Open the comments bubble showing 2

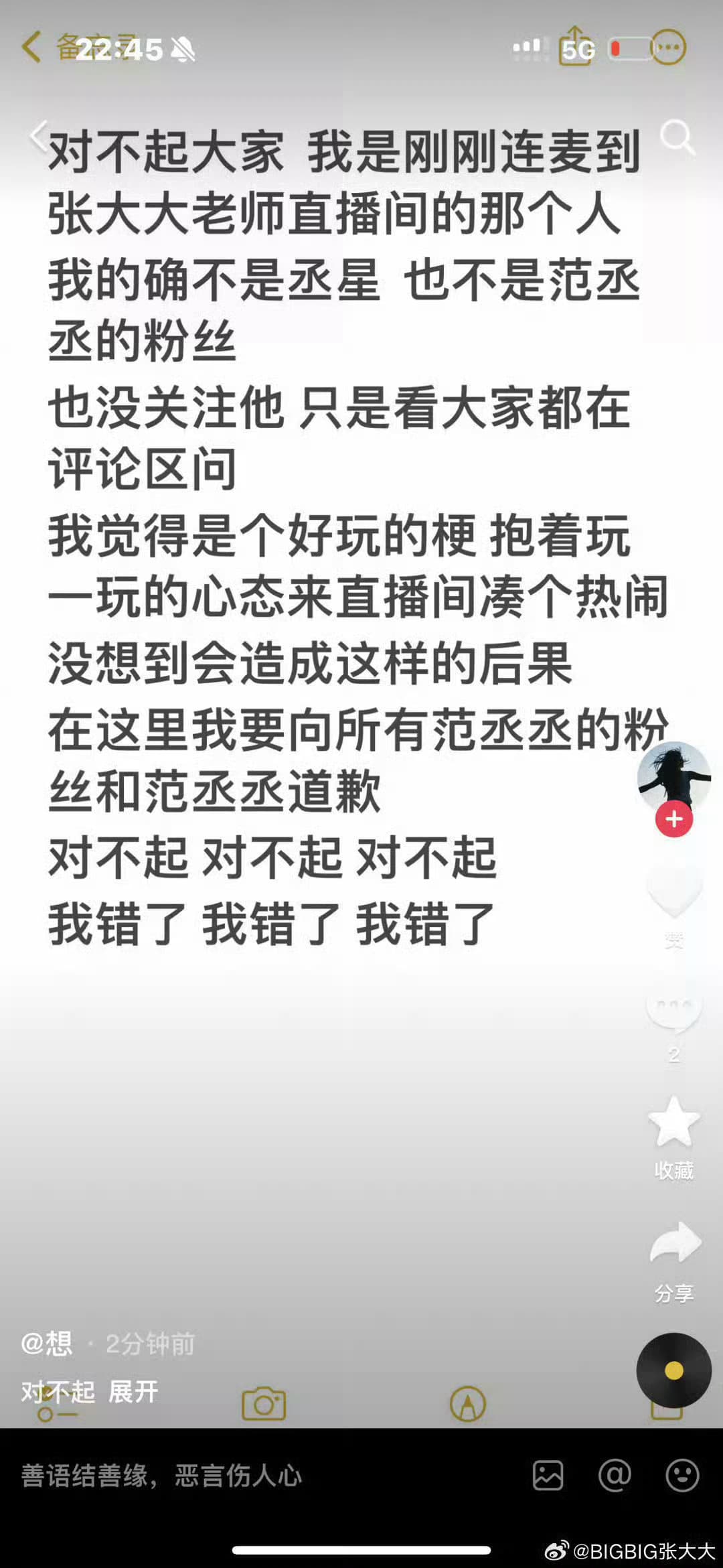[673, 1008]
